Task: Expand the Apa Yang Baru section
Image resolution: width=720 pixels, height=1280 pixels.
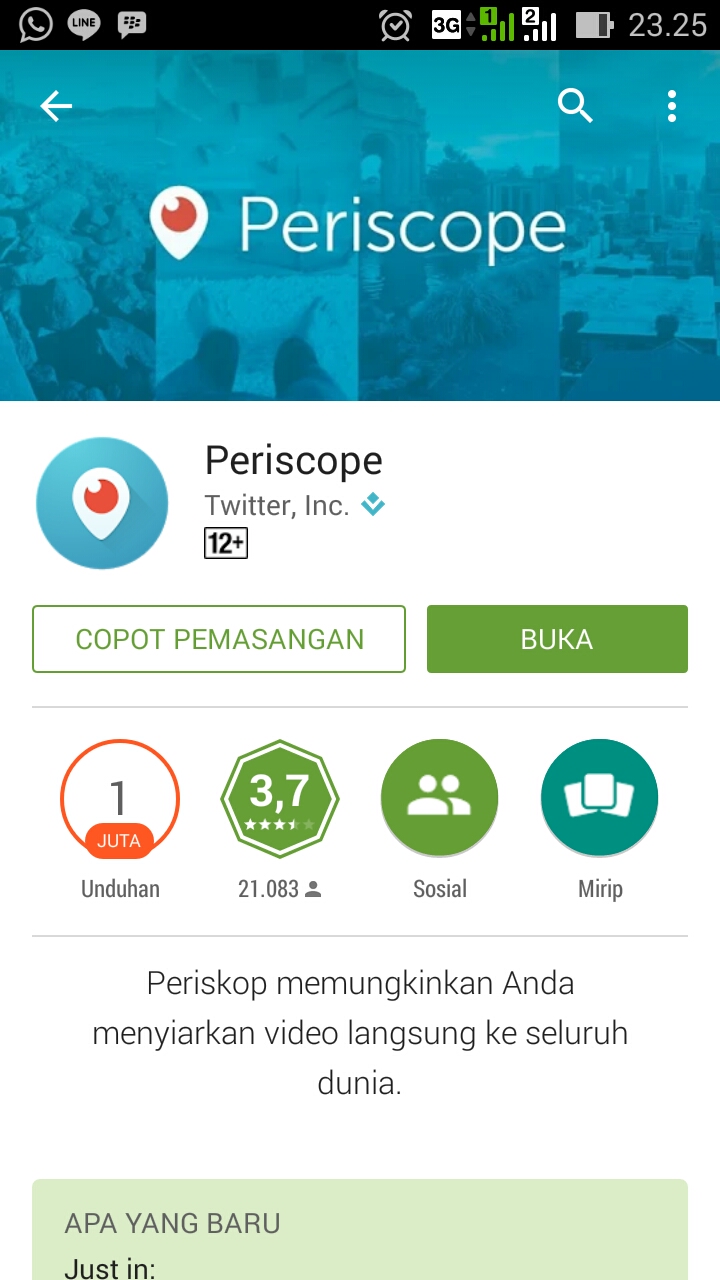Action: [x=360, y=1229]
